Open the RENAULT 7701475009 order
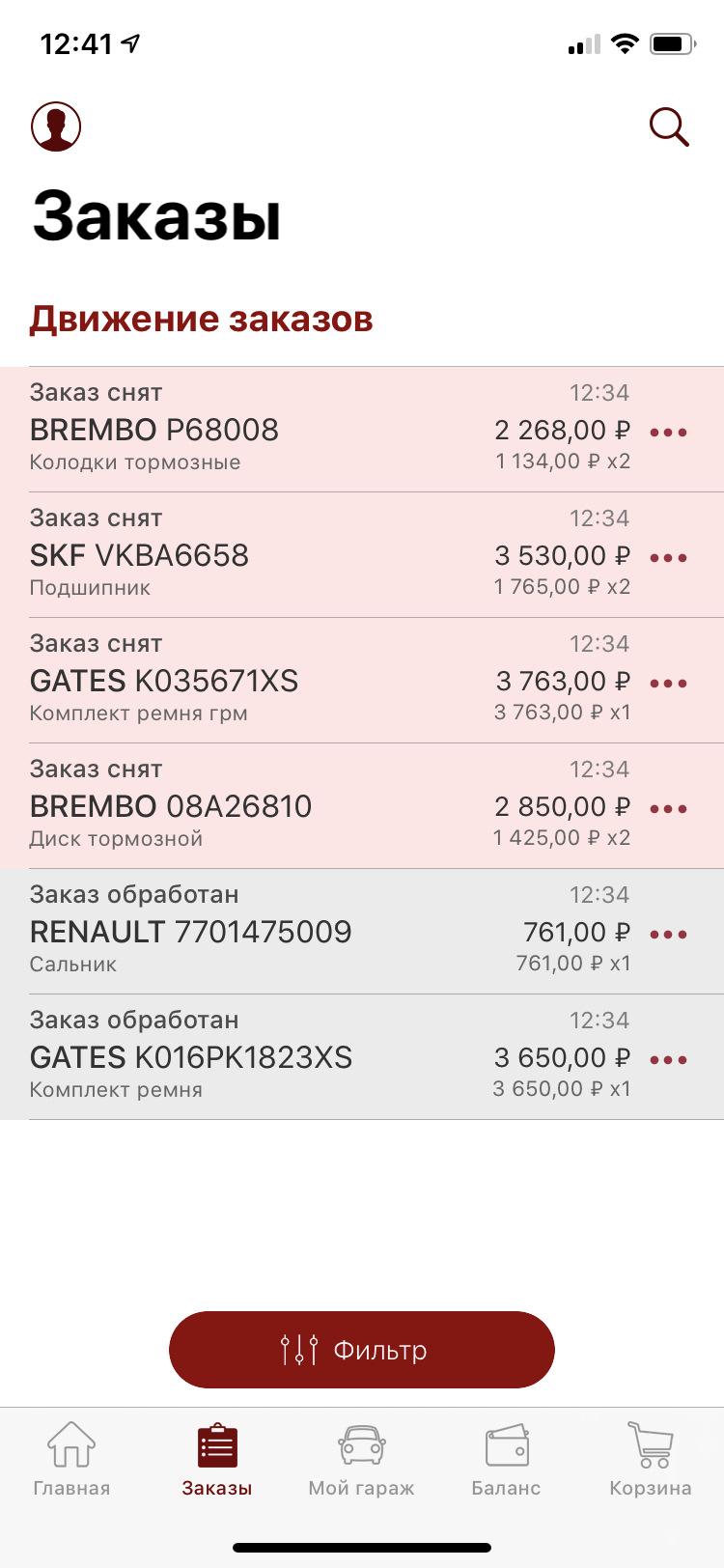 pyautogui.click(x=290, y=932)
